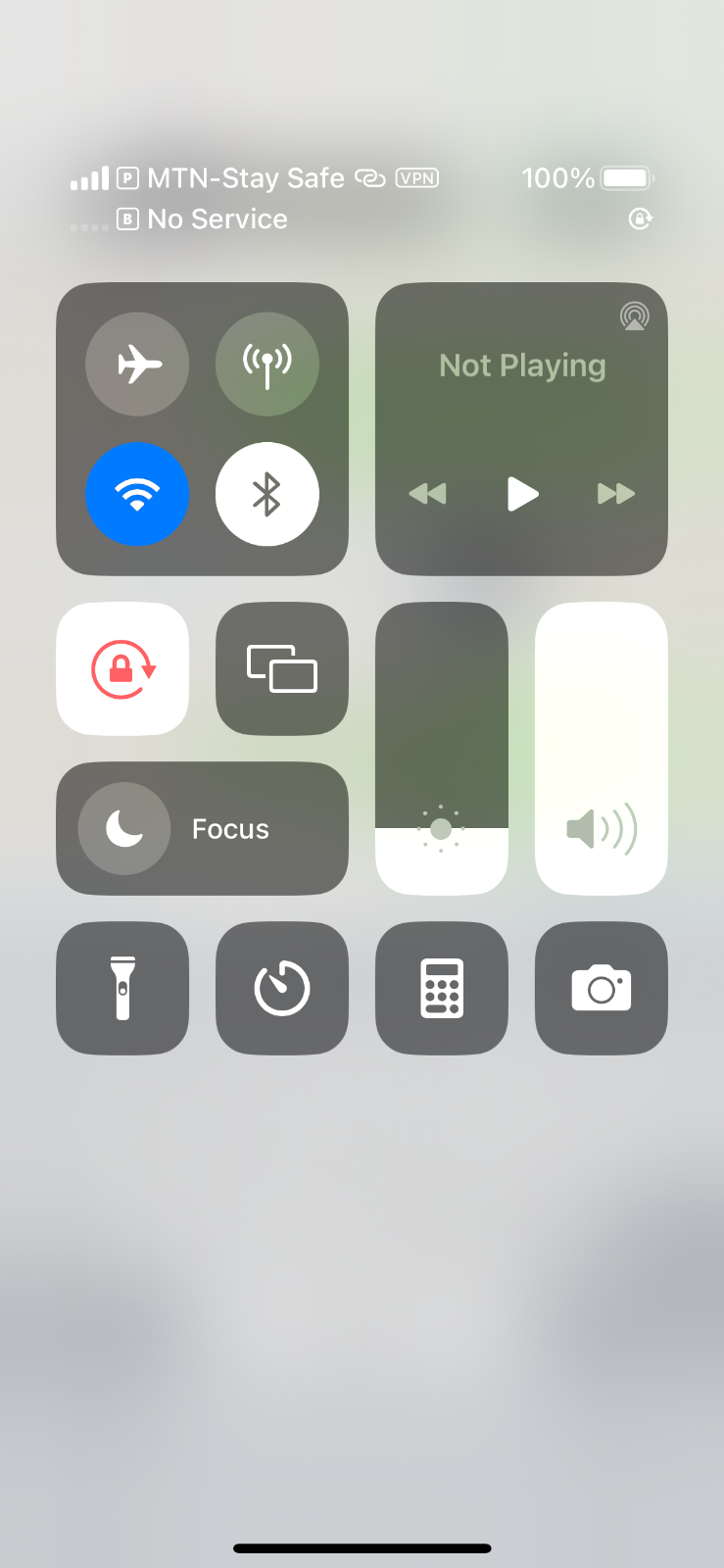Skip to the previous track

click(x=427, y=494)
